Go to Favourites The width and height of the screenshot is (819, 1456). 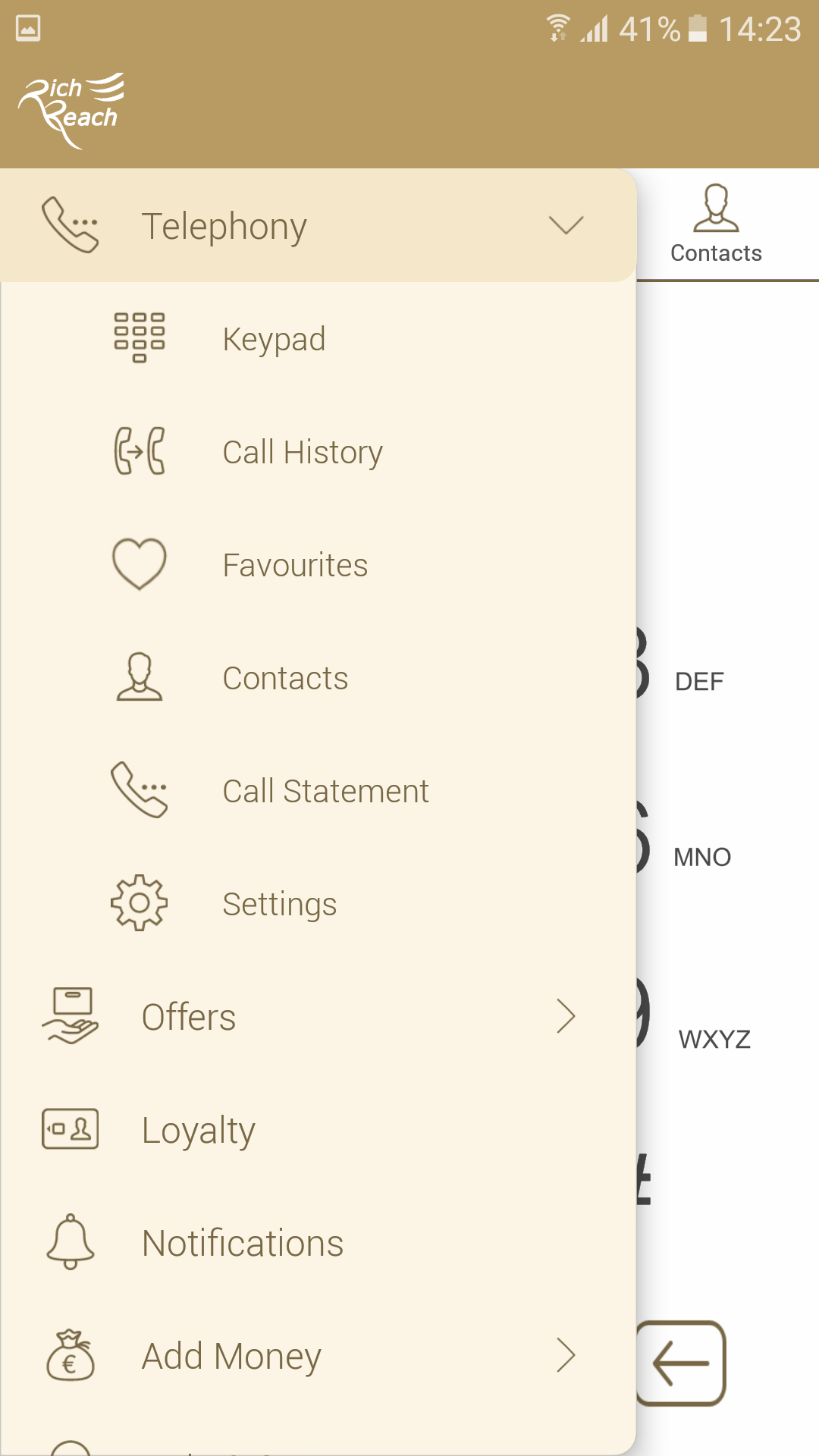[318, 565]
